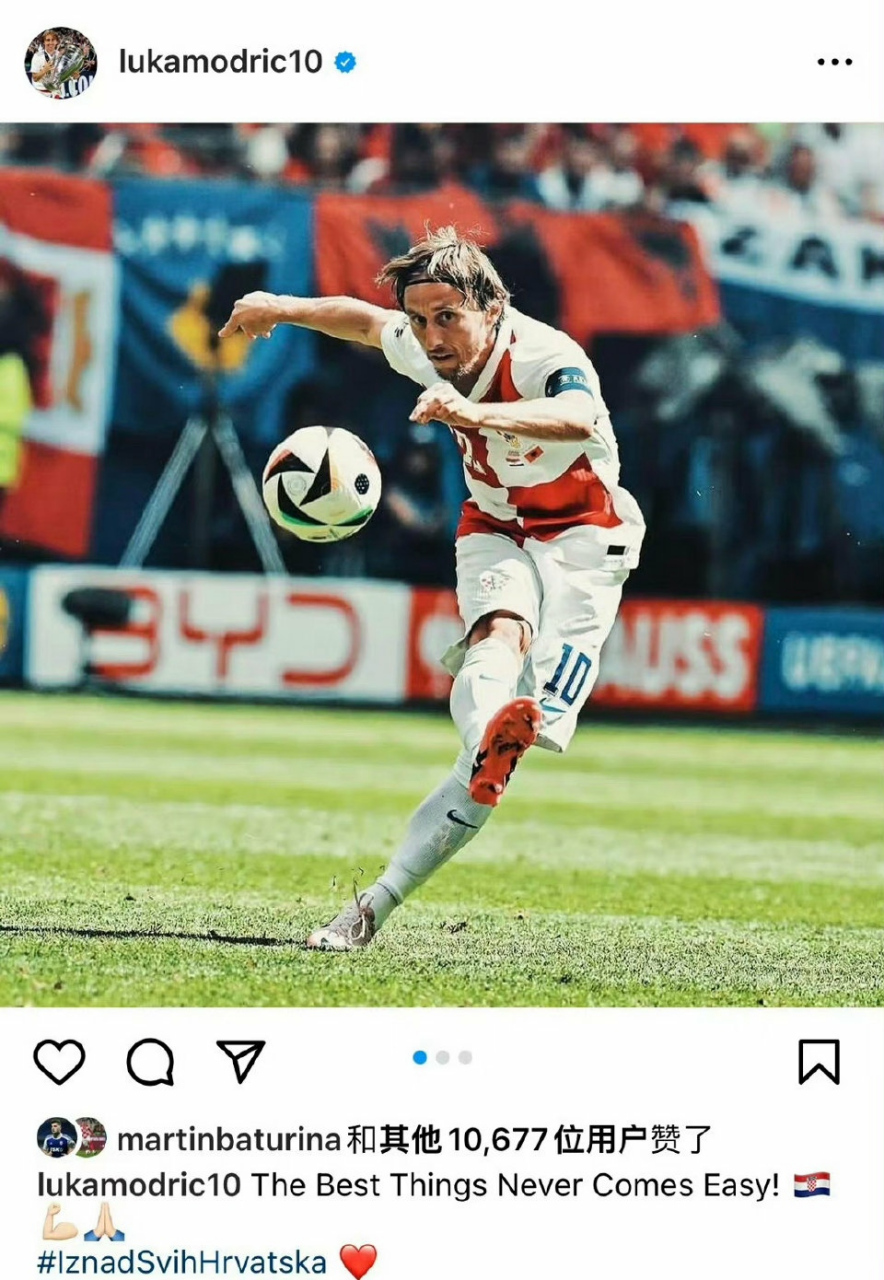Open martinbaturina's profile from likes line
This screenshot has width=884, height=1280.
pos(229,1138)
